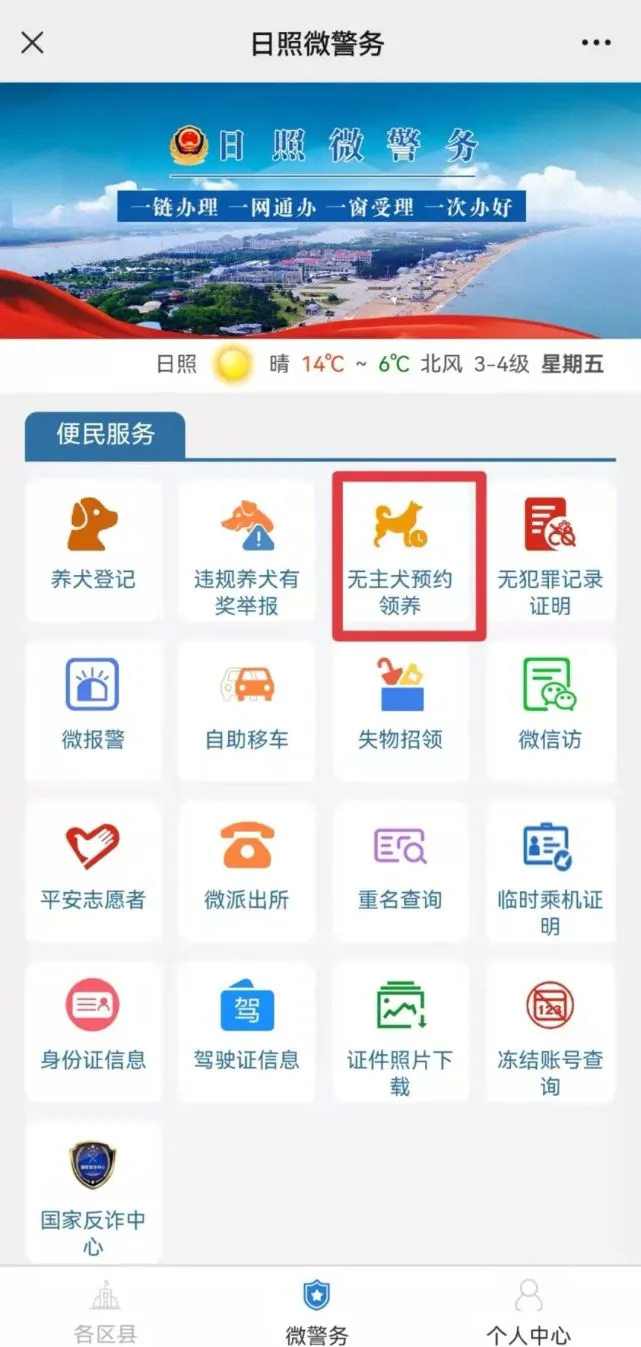Open 养犬登记 service
This screenshot has height=1347, width=641.
[x=93, y=550]
